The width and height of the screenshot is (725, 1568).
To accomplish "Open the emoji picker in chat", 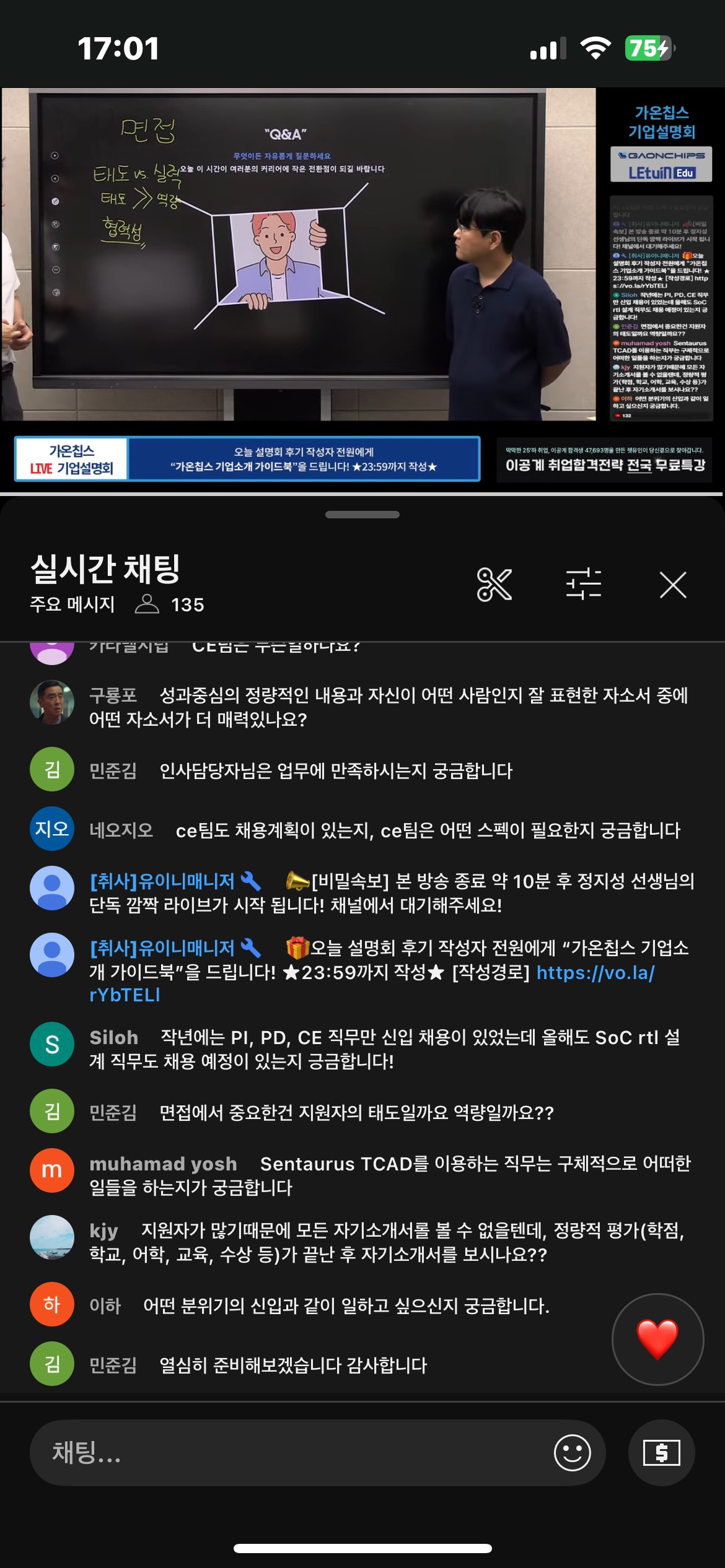I will tap(571, 1453).
